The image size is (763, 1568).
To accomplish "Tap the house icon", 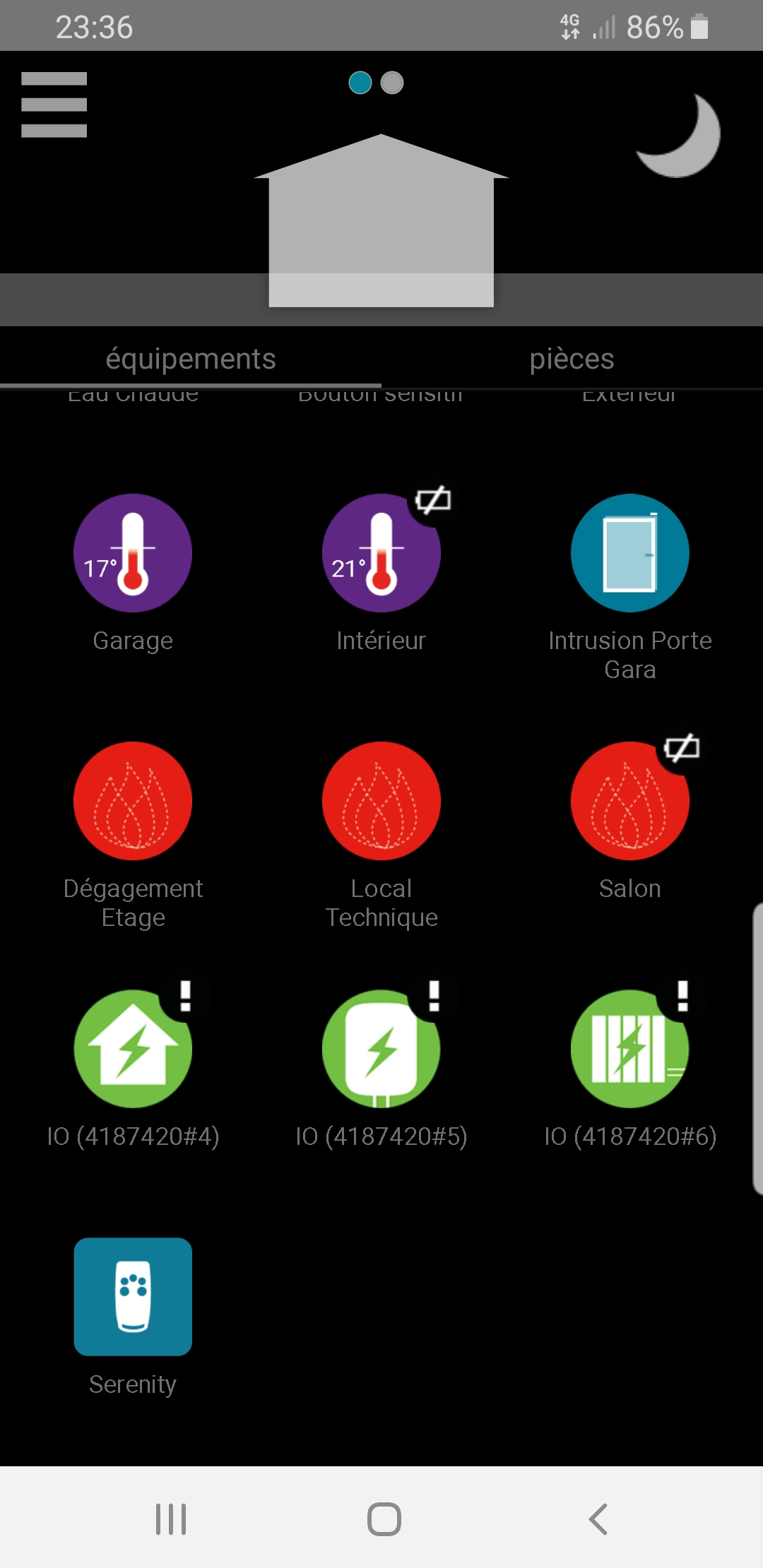I will tap(381, 220).
